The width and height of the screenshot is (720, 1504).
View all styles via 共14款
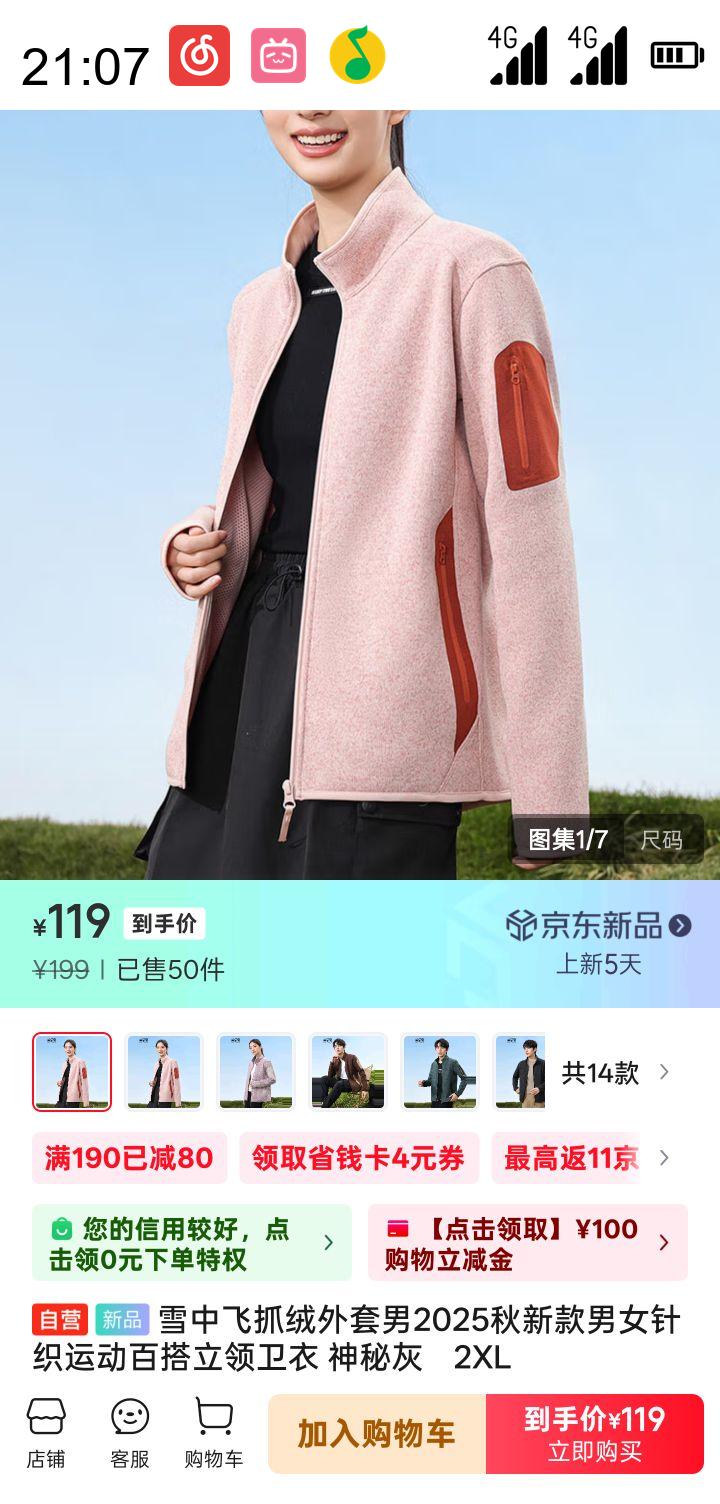tap(614, 1073)
